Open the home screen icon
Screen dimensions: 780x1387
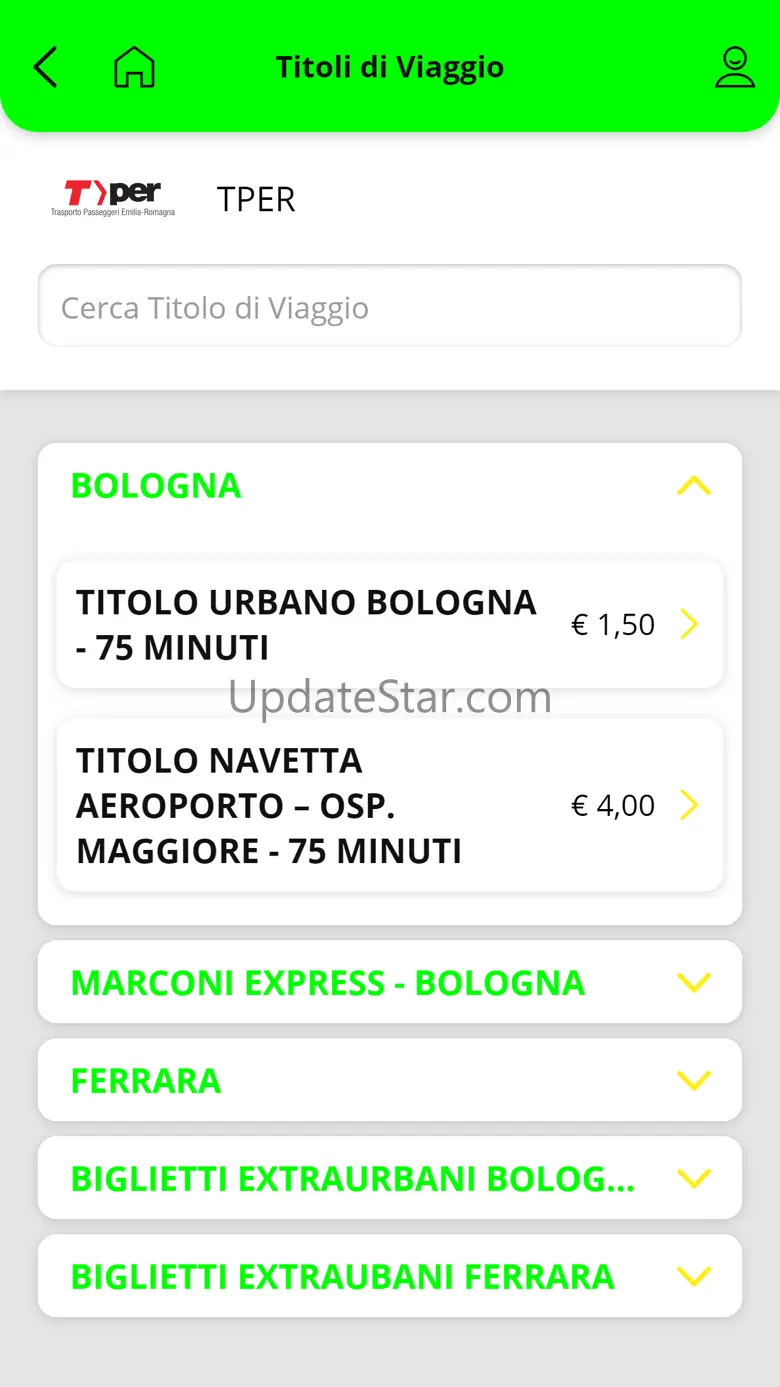click(x=134, y=68)
